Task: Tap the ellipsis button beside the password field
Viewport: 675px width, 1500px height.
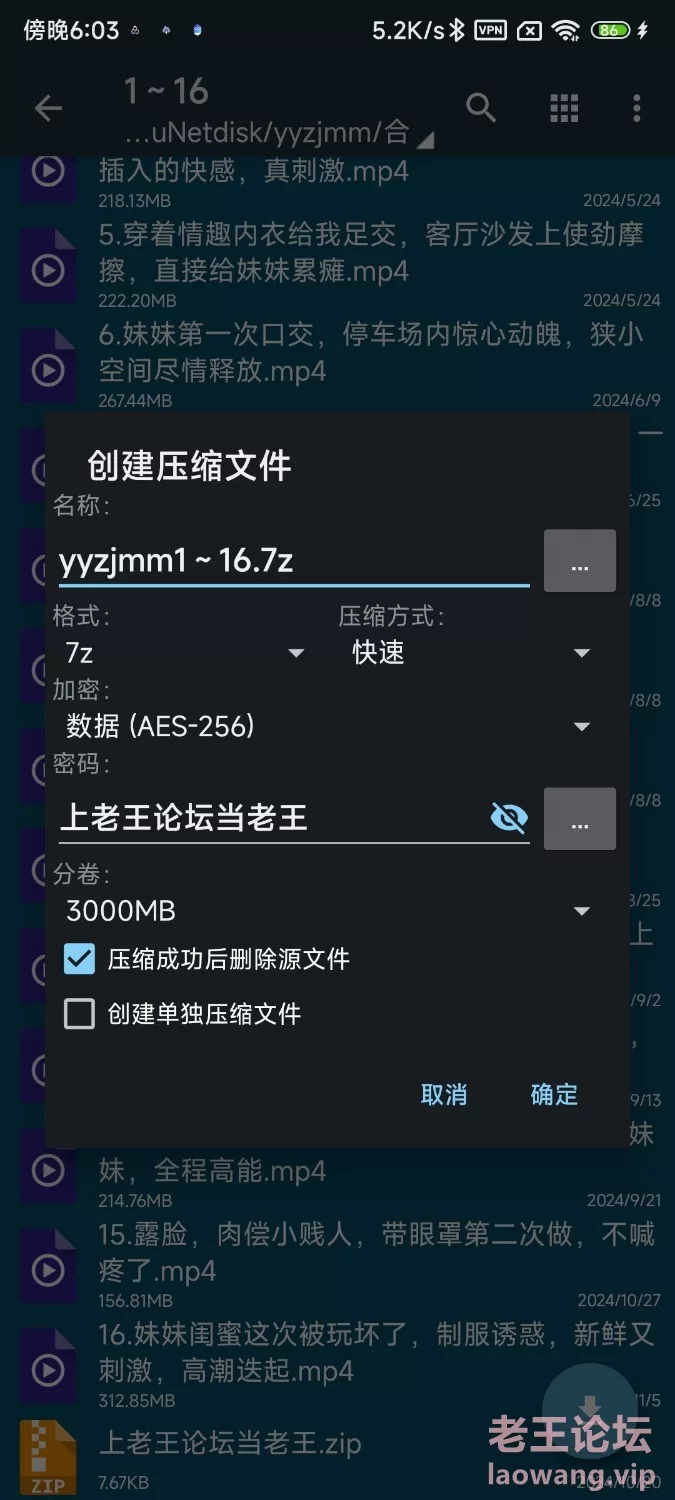Action: [x=580, y=819]
